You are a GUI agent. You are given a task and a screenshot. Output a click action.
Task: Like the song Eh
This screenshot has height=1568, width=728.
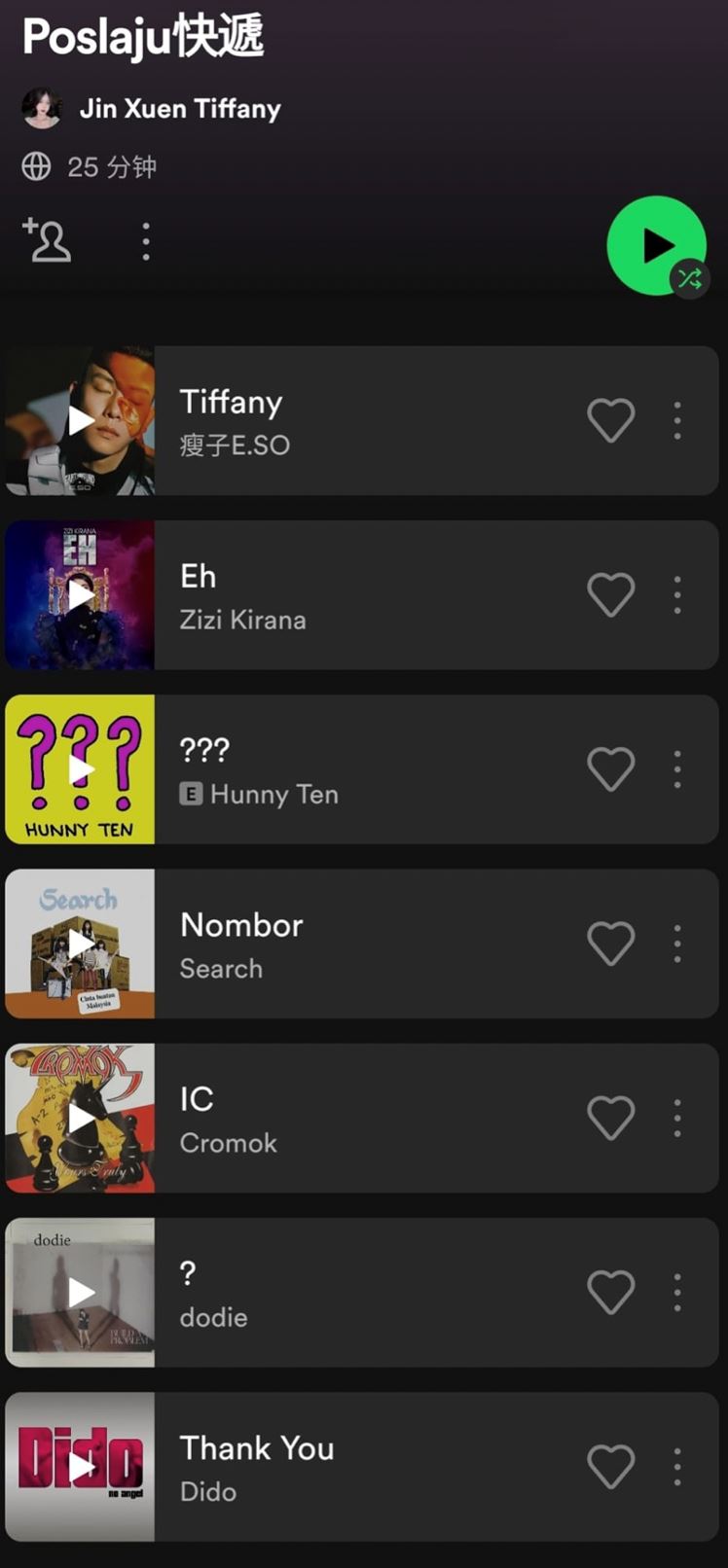(x=611, y=594)
